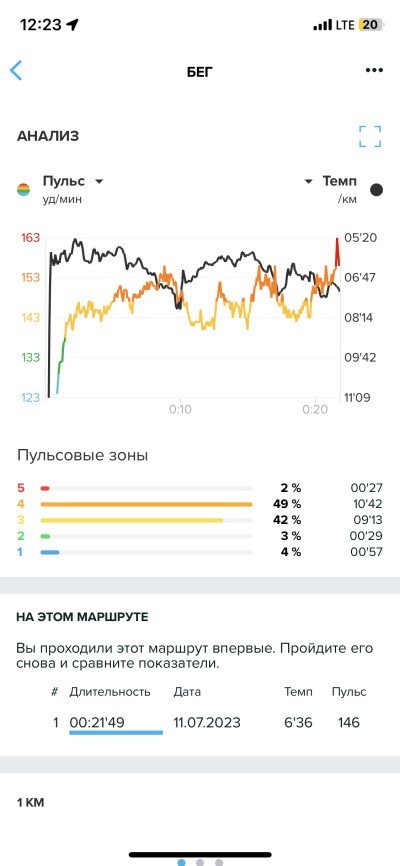Open the route entry dated 11.07.2023

coord(207,722)
